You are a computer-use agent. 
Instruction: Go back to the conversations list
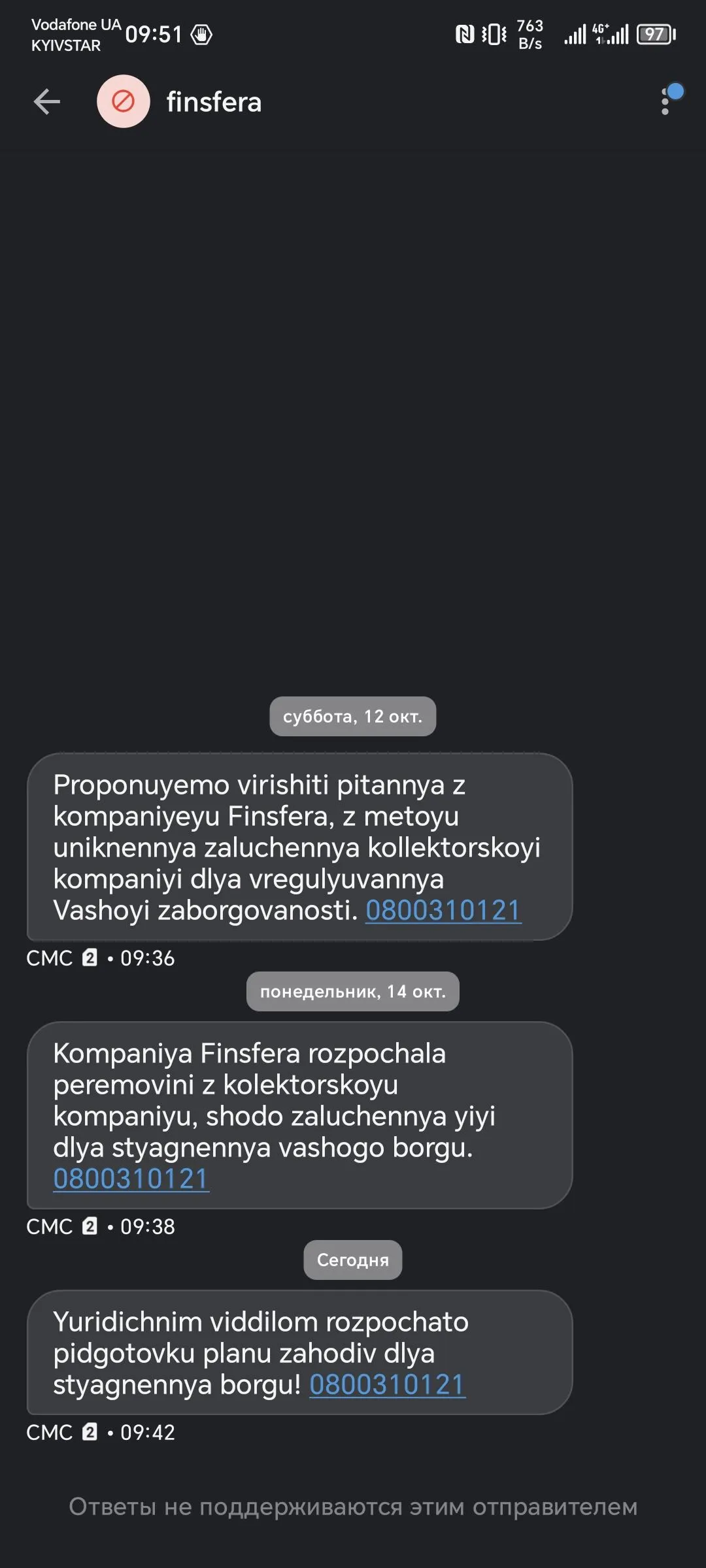[47, 102]
